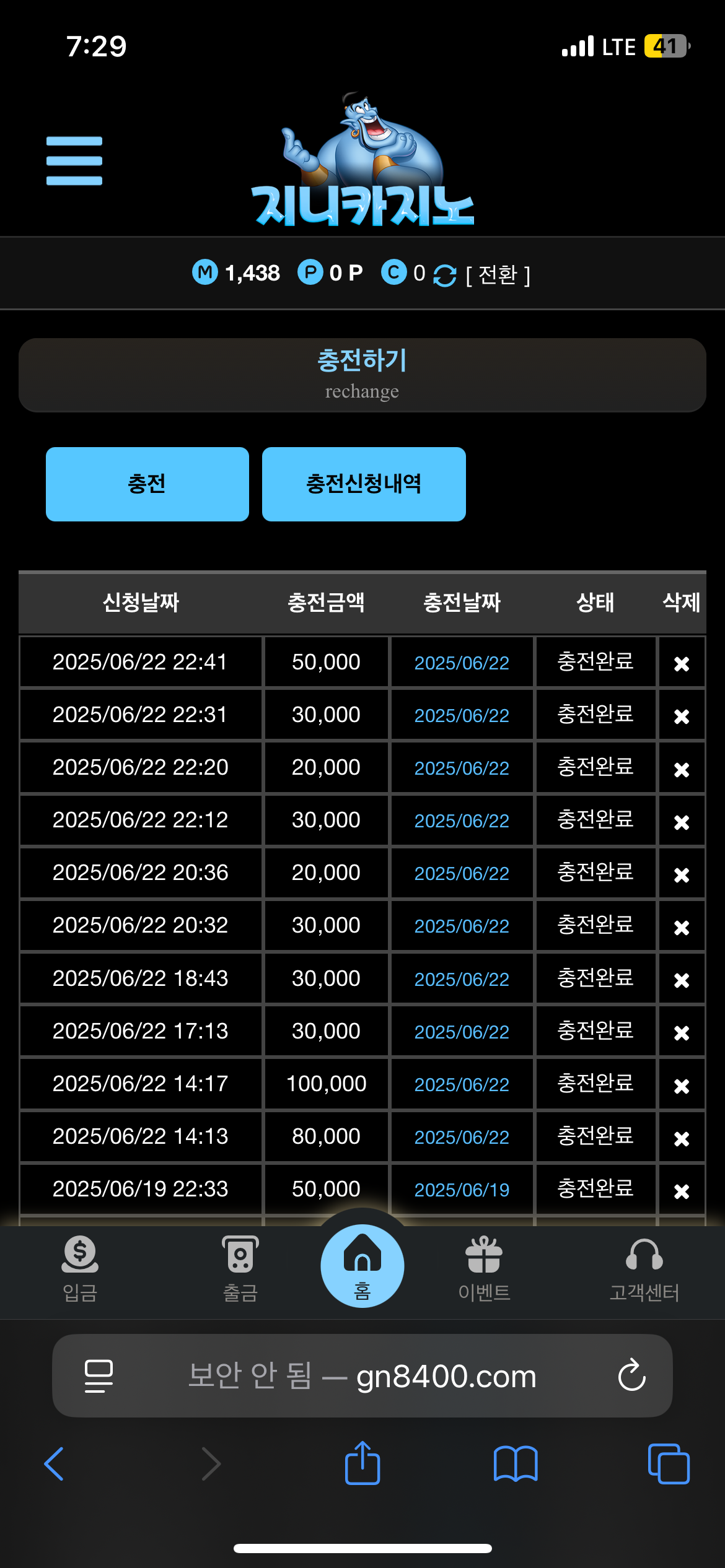Refresh balance with the sync icon
This screenshot has width=725, height=1568.
click(444, 275)
